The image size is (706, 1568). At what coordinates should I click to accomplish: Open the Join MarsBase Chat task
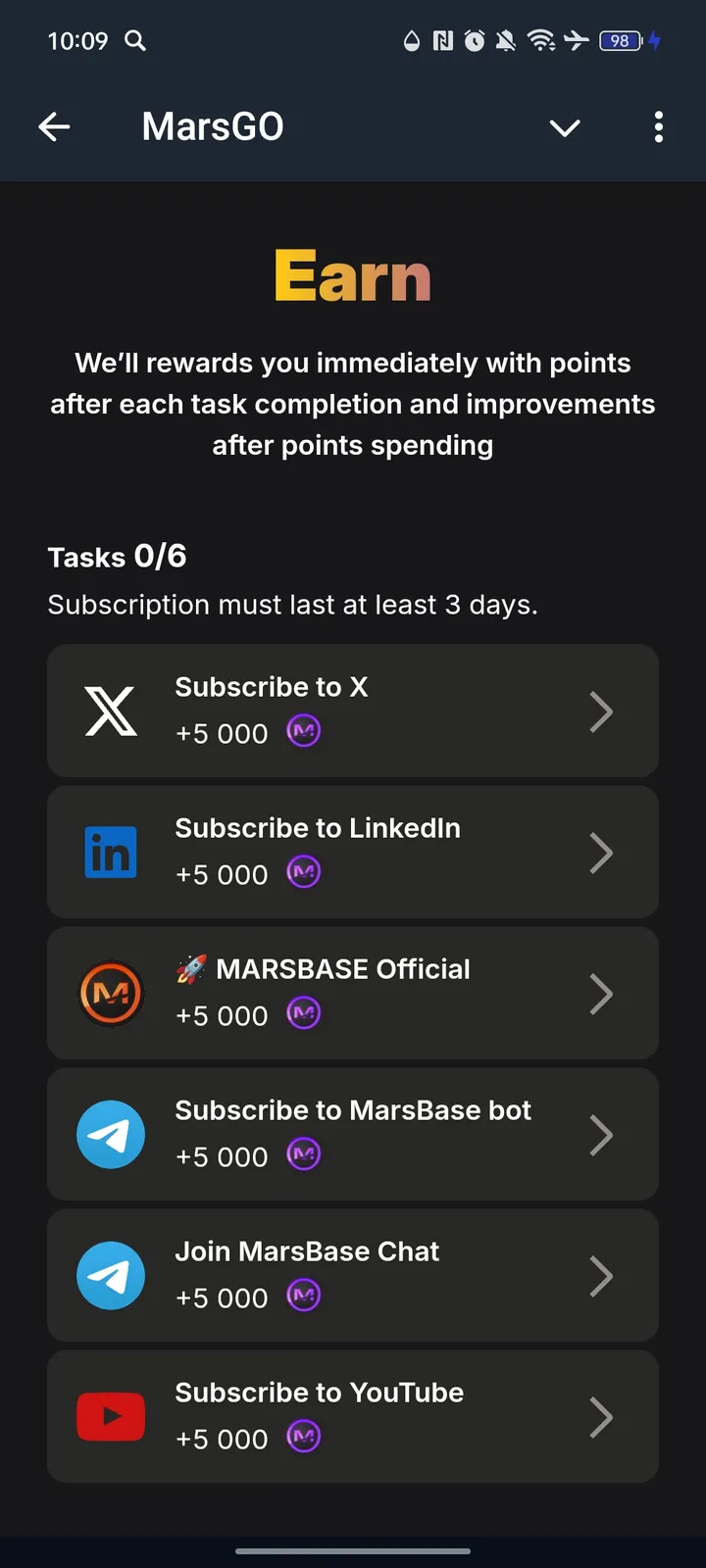(353, 1275)
